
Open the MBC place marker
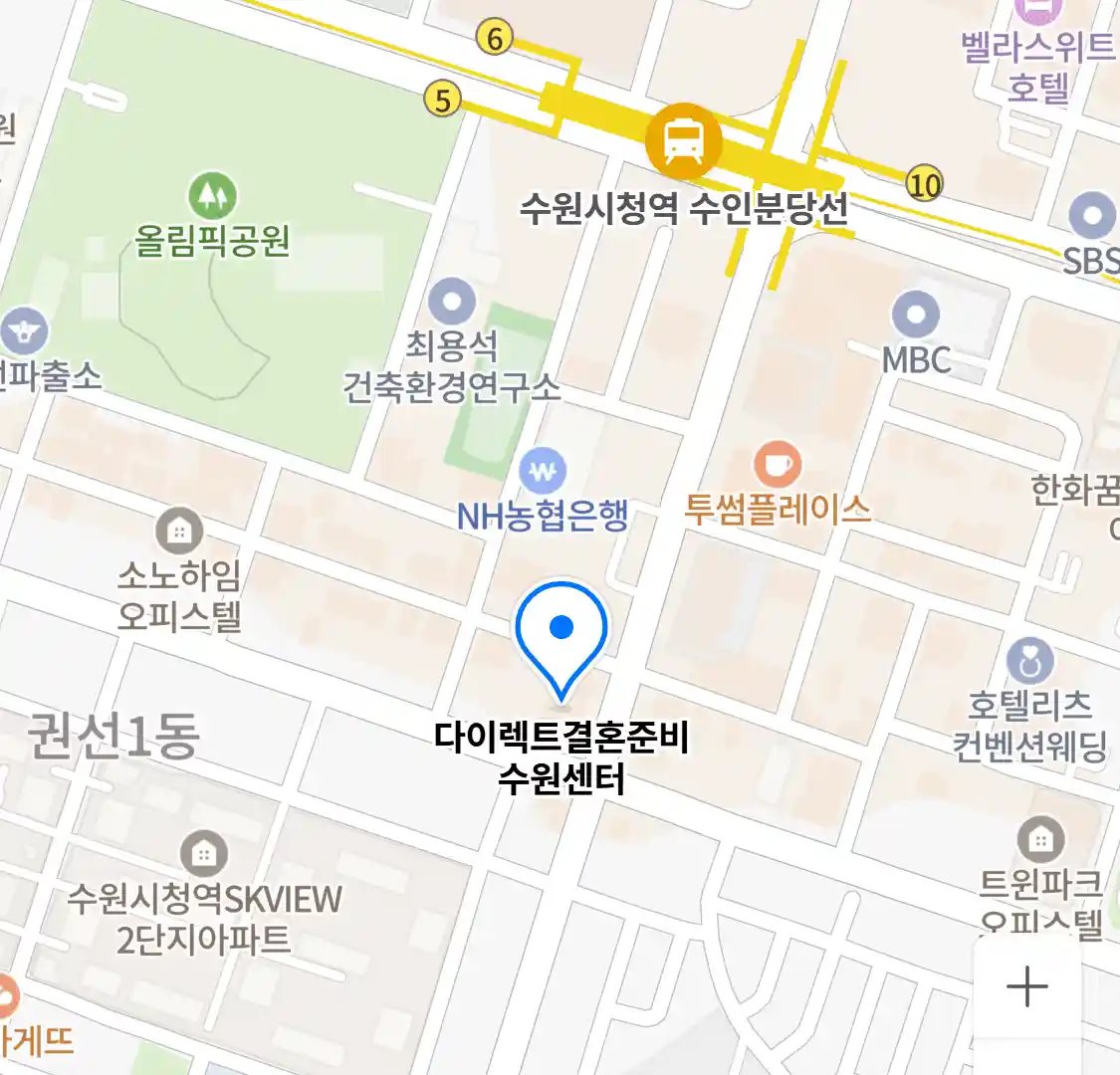[915, 316]
